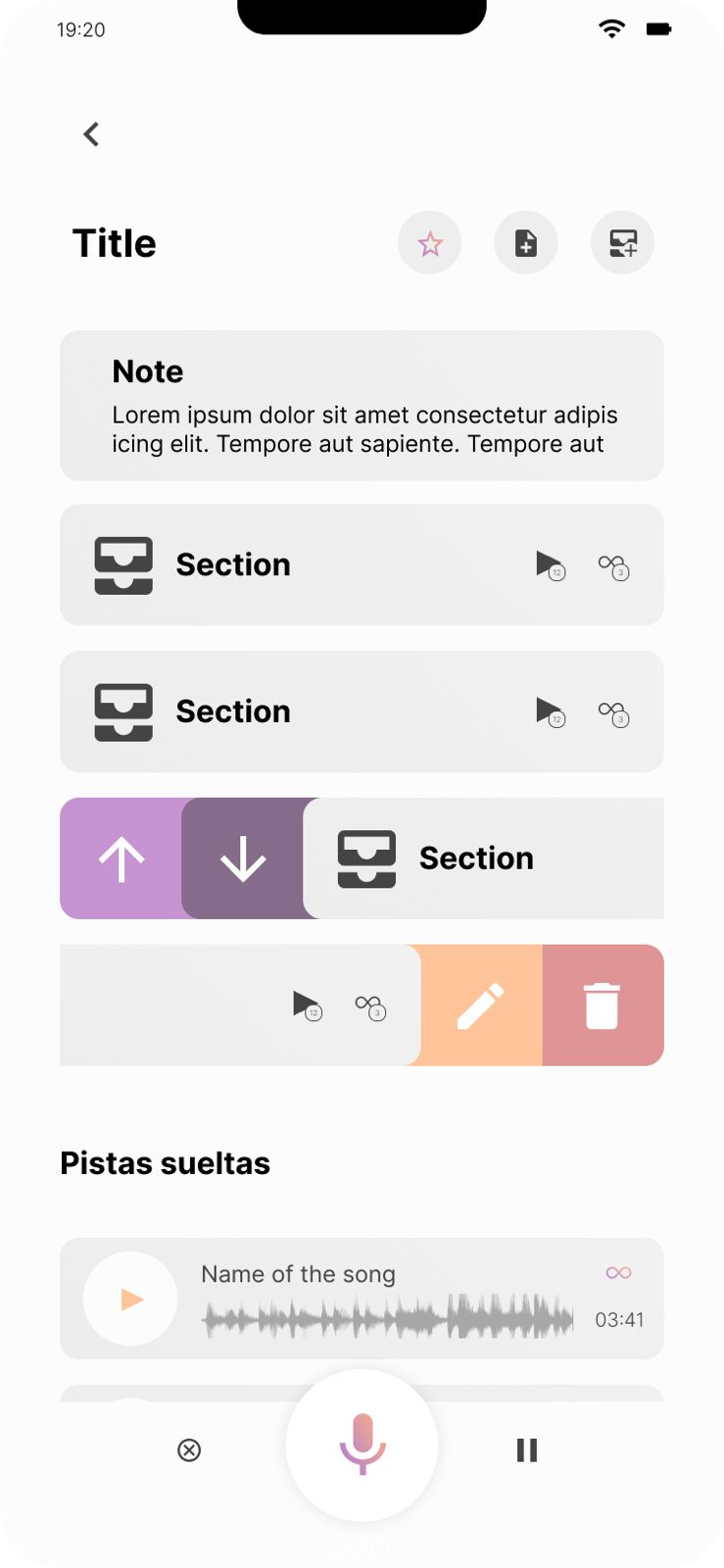The width and height of the screenshot is (724, 1568).
Task: Delete the section with the trash button
Action: point(603,1005)
